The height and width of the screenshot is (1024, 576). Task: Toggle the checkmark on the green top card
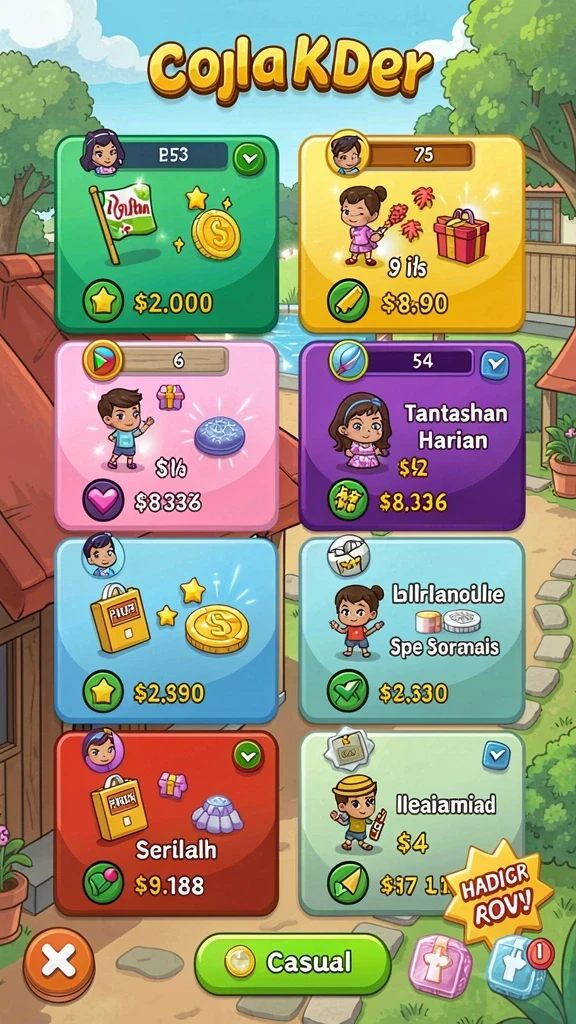point(249,159)
